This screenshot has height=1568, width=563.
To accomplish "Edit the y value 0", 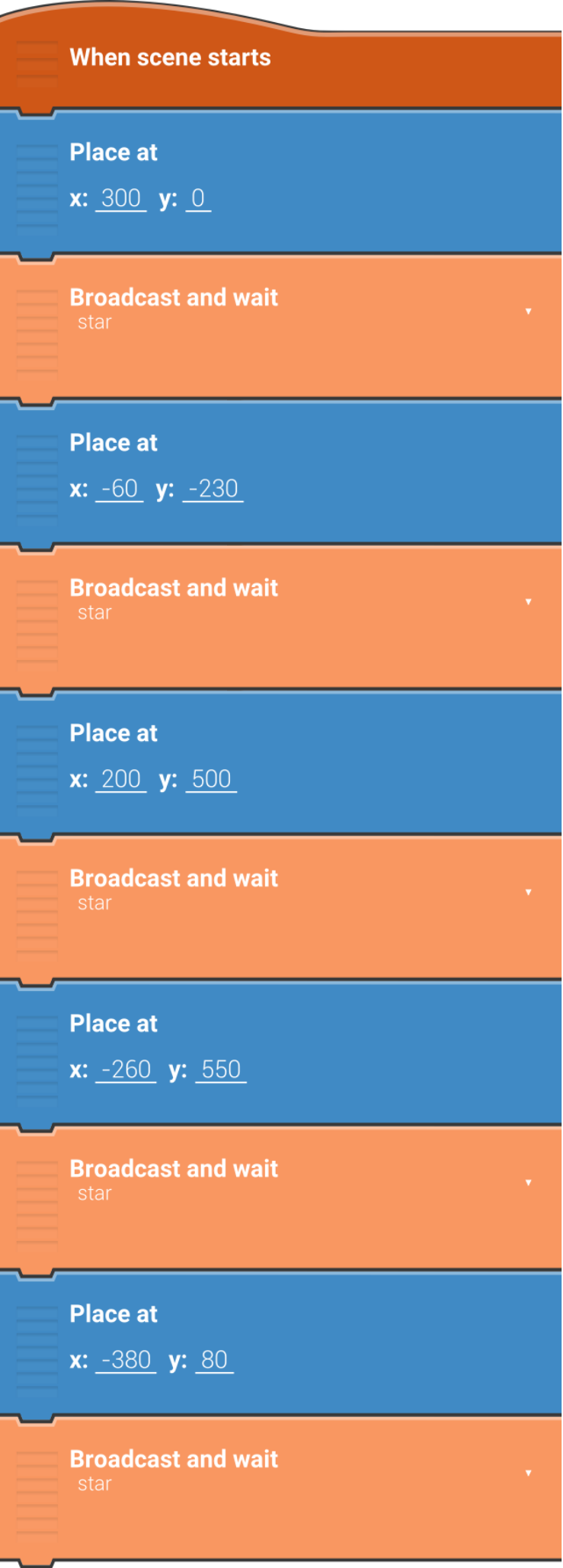I will 198,198.
